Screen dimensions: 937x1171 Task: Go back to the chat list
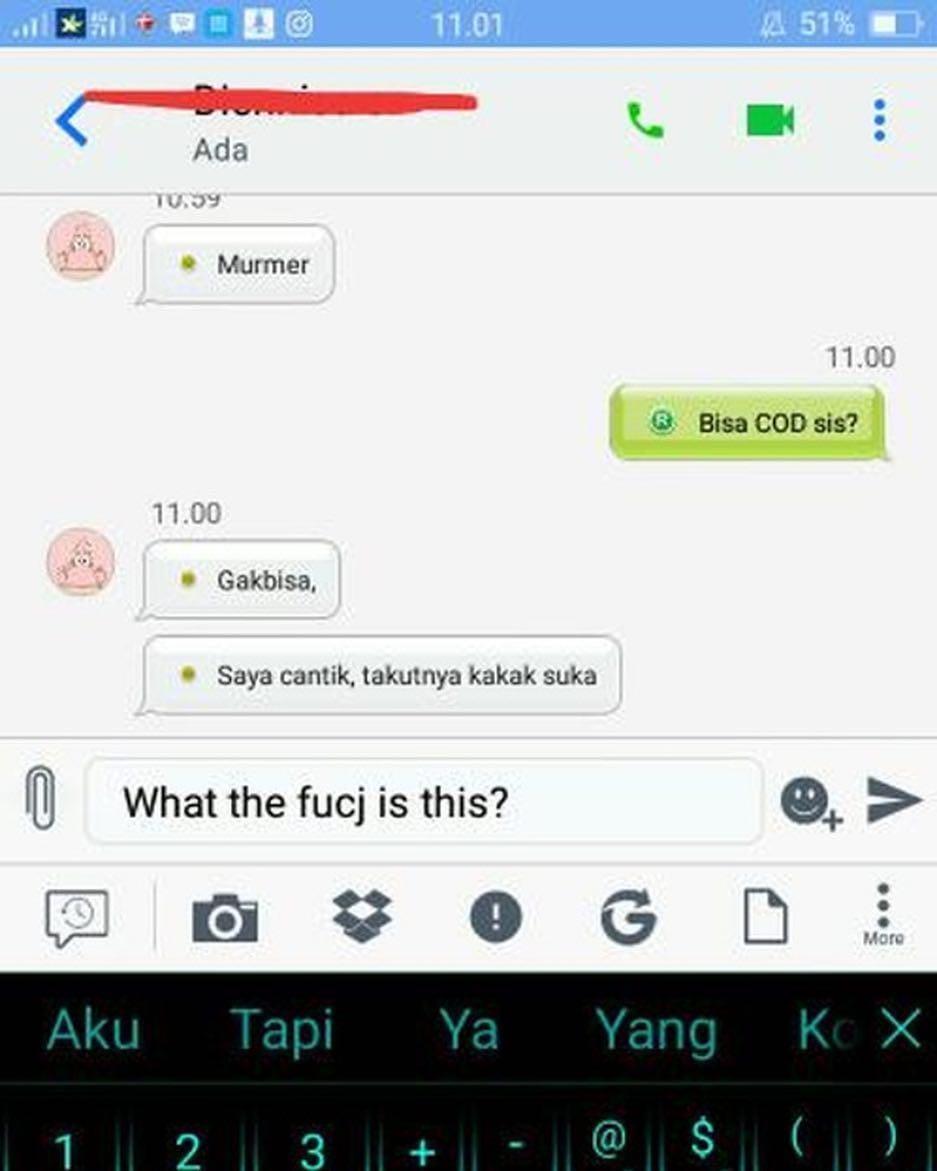pyautogui.click(x=70, y=122)
